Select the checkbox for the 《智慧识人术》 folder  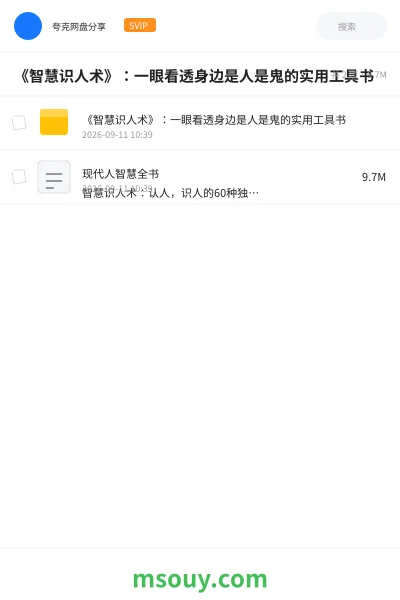(19, 123)
